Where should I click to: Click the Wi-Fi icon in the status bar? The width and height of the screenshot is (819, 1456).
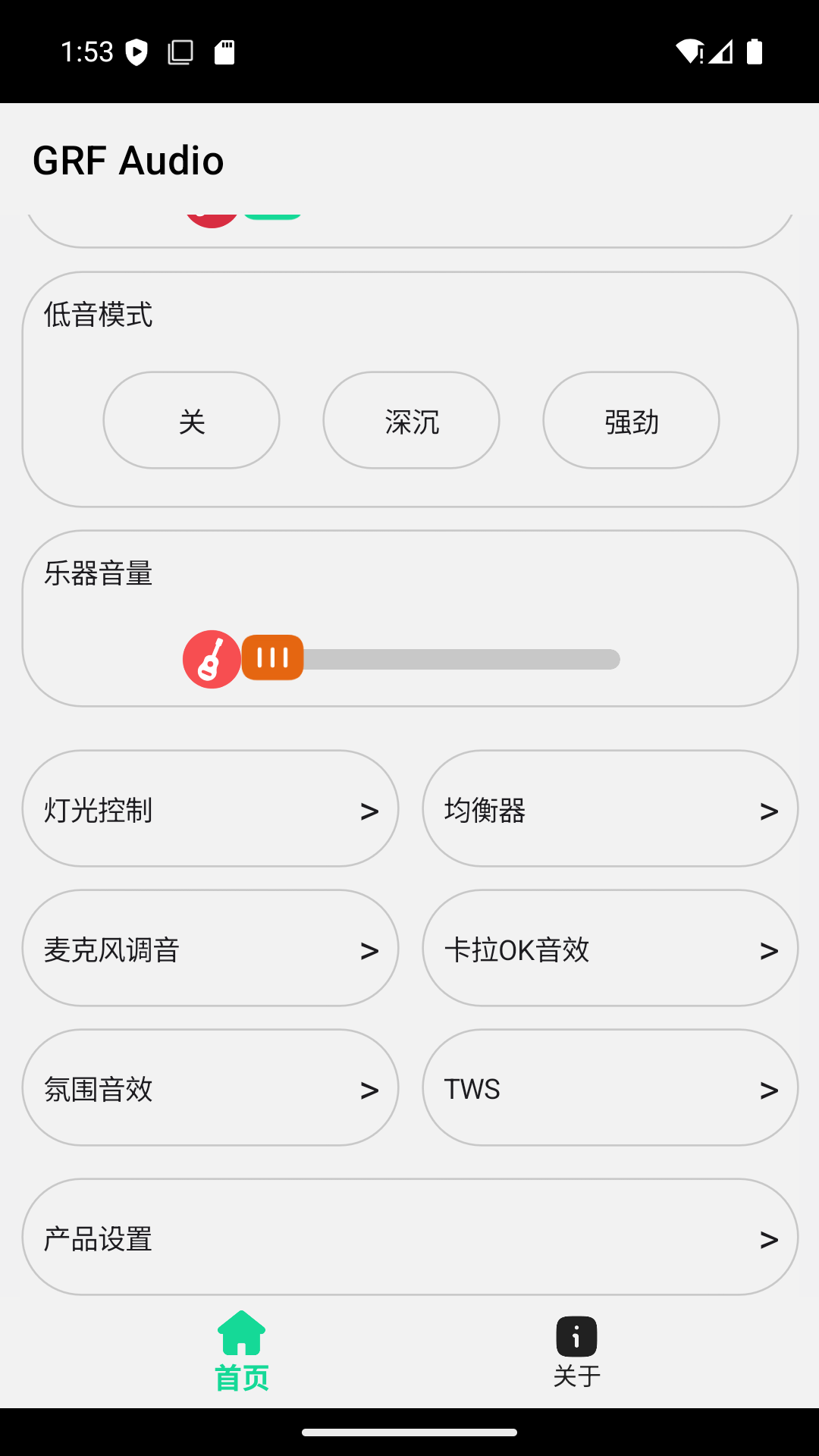pos(687,52)
